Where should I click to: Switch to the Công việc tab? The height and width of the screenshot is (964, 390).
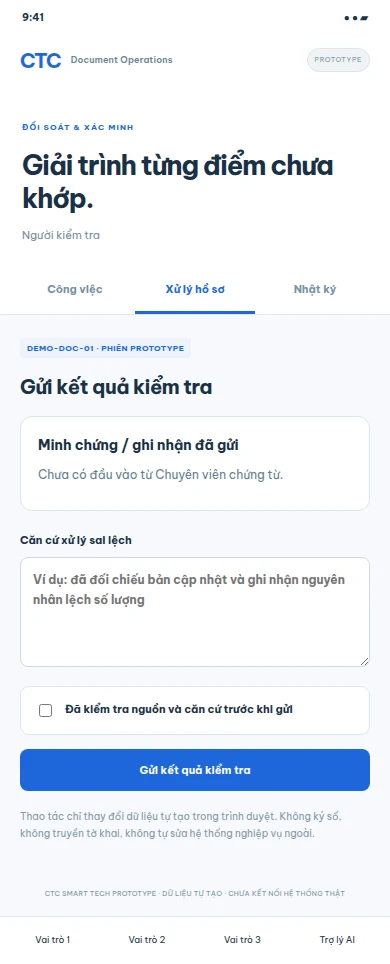[x=75, y=290]
